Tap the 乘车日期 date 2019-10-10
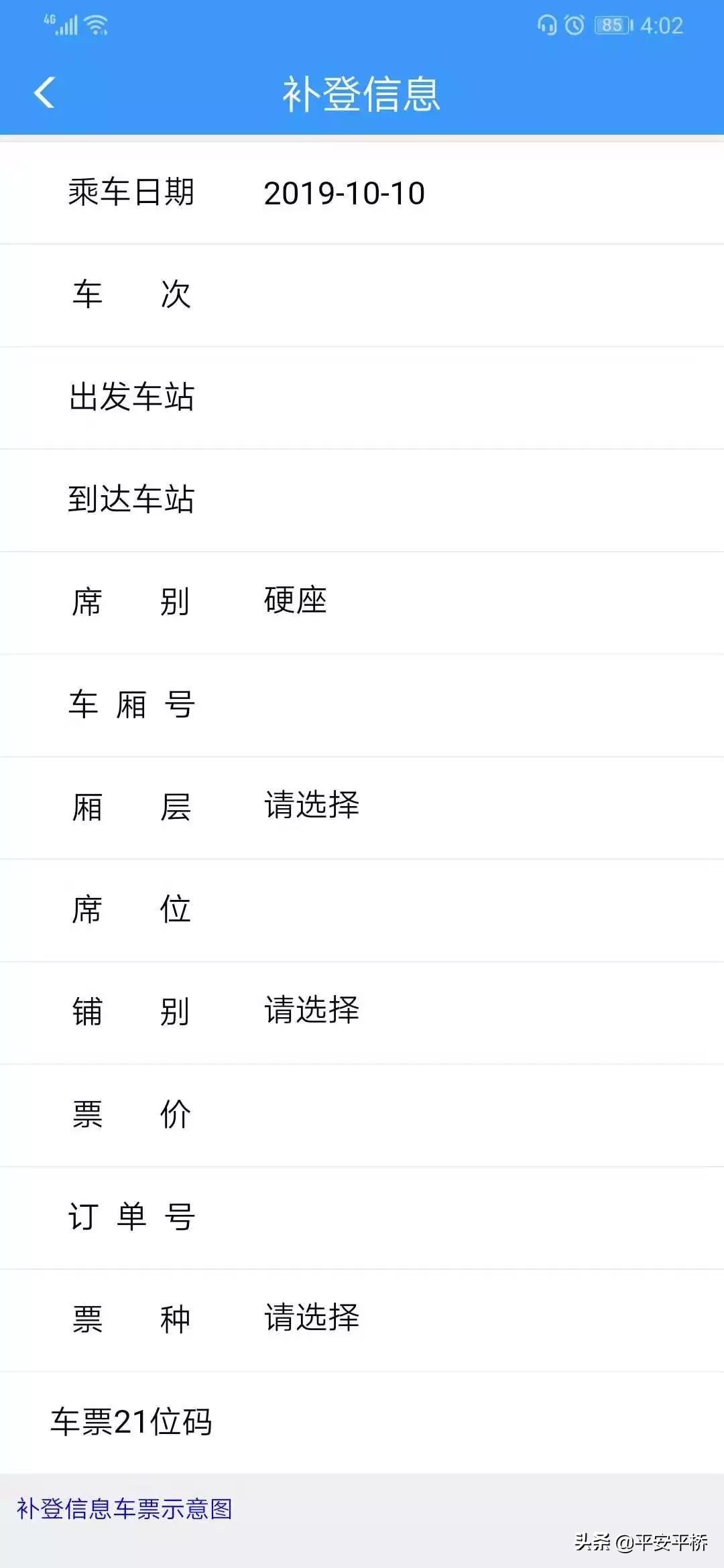Screen dimensions: 724x1568 (345, 194)
